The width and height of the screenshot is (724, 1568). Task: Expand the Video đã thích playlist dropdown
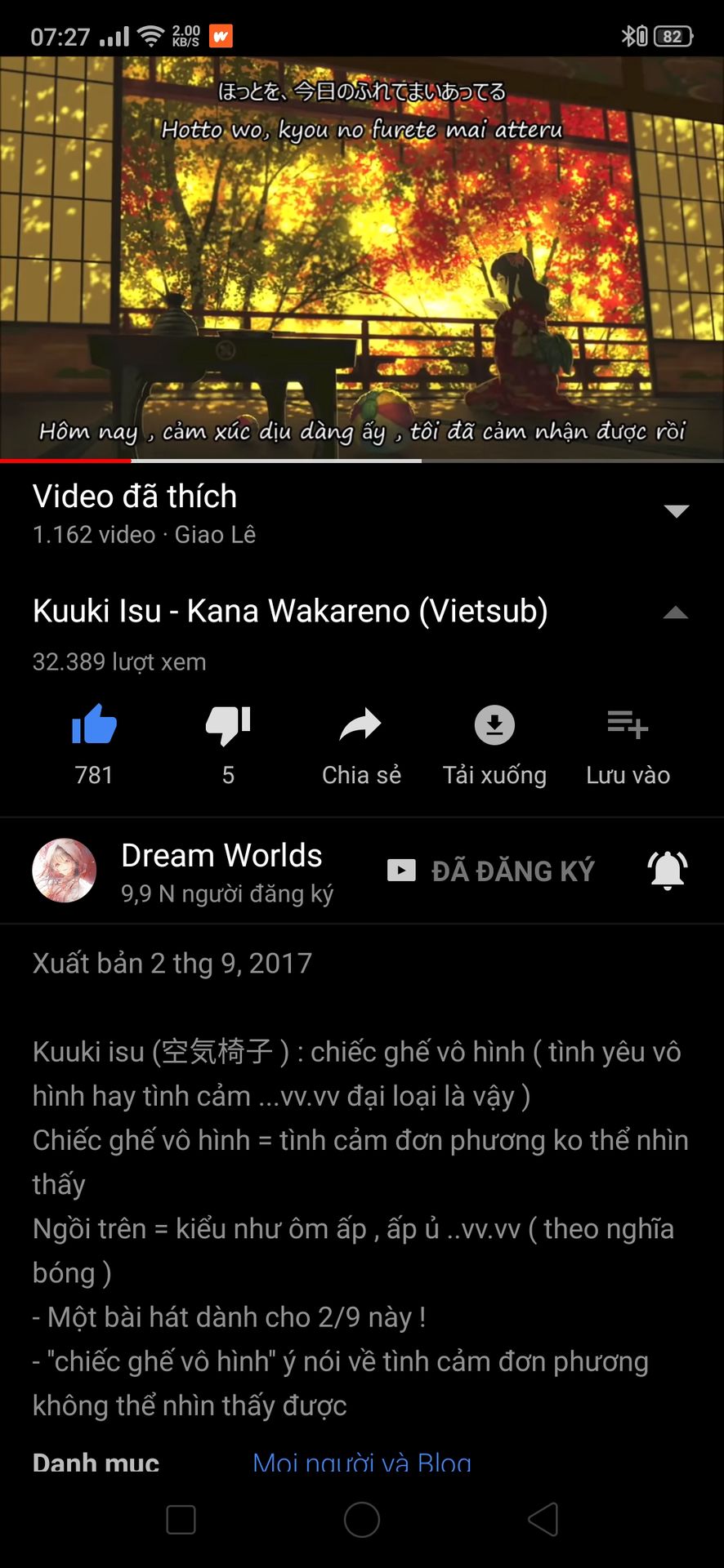(677, 512)
